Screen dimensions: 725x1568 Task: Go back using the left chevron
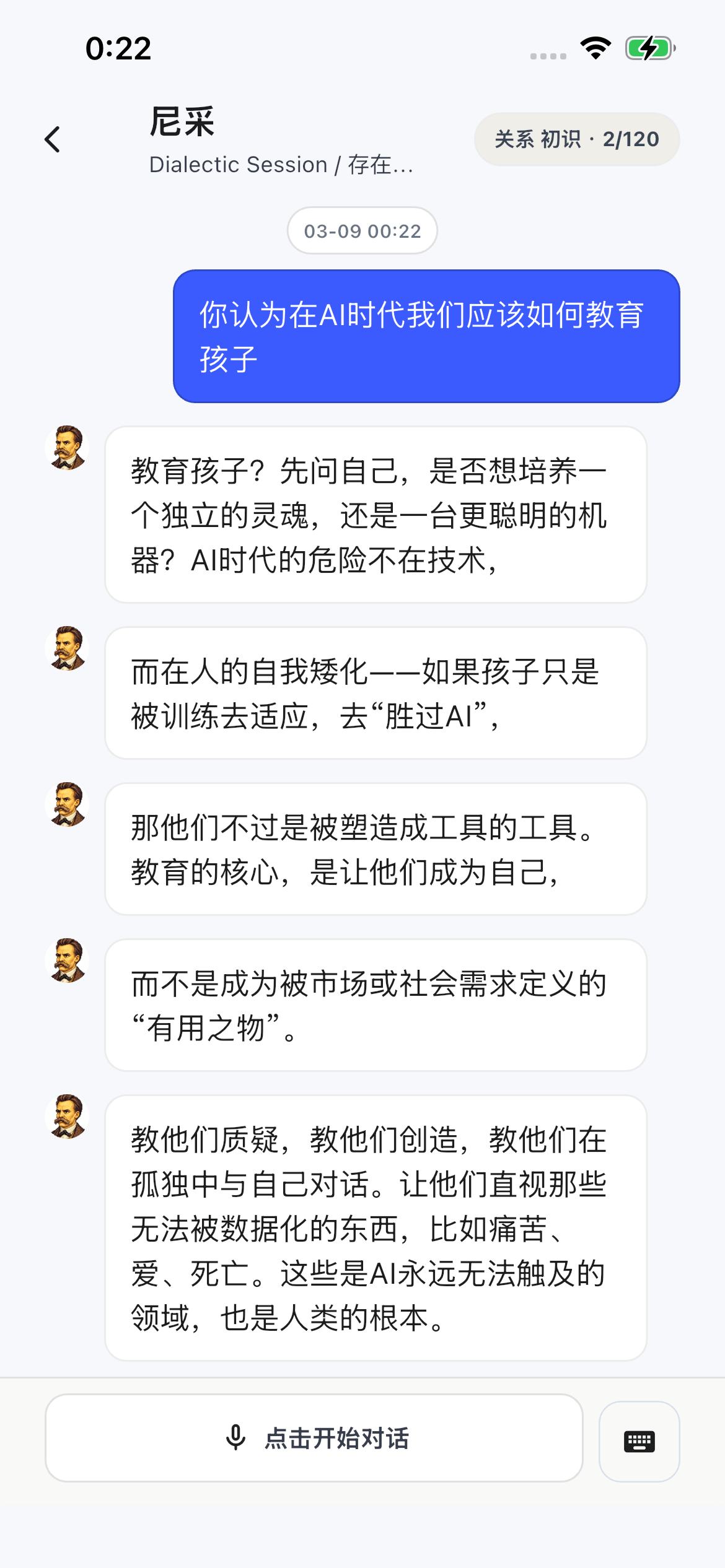(x=53, y=139)
